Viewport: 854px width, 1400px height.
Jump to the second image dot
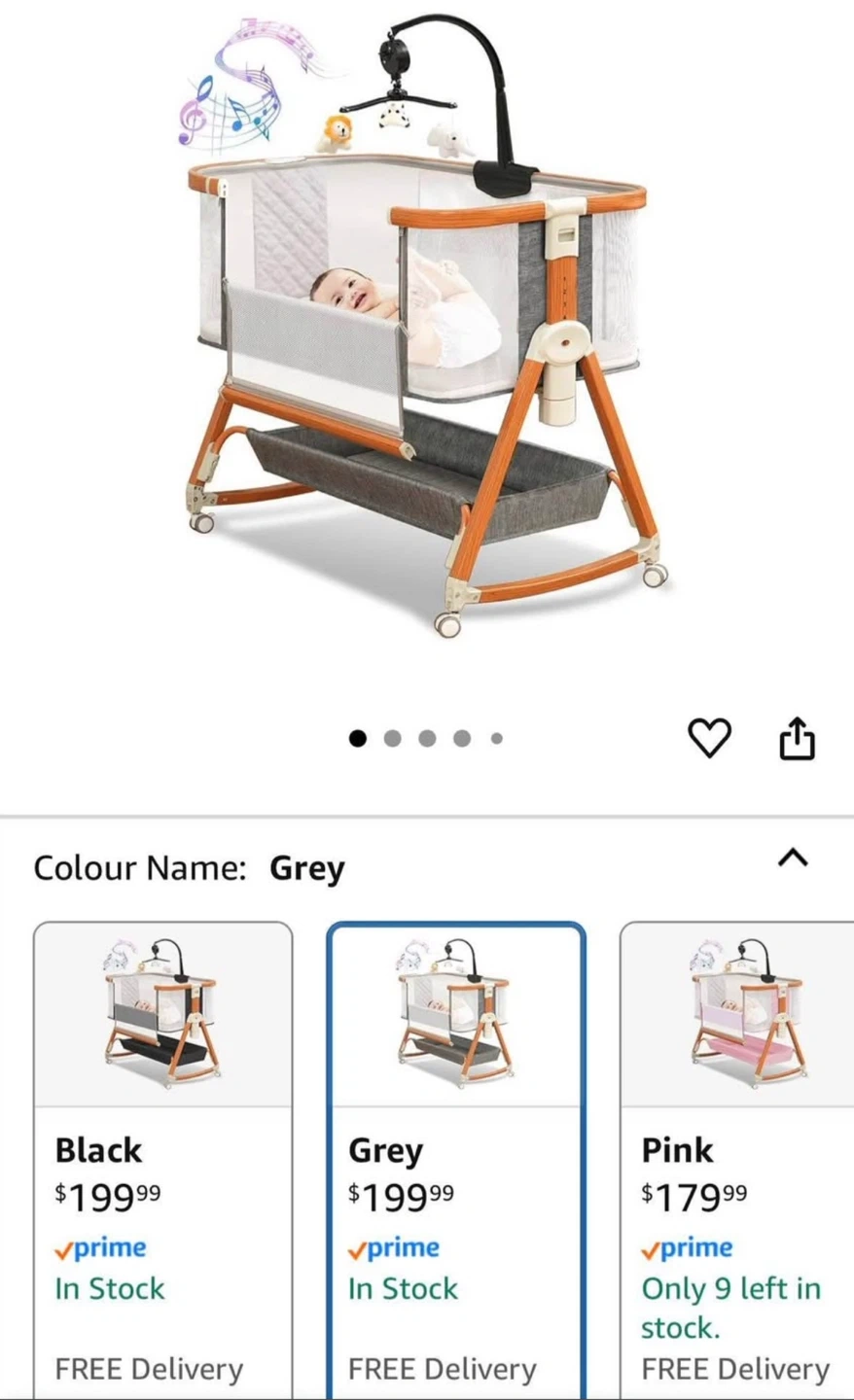click(x=392, y=739)
